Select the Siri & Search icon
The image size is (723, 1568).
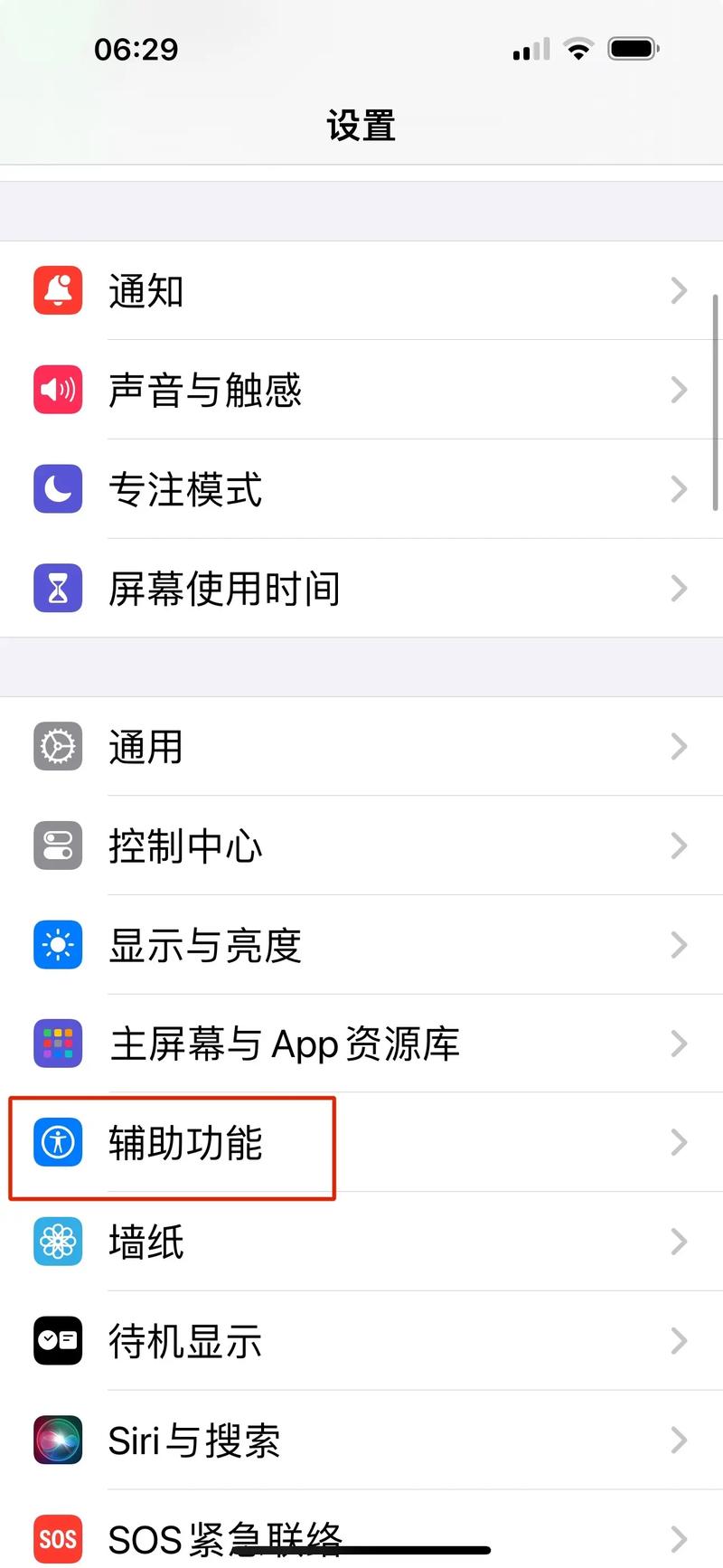point(58,1440)
